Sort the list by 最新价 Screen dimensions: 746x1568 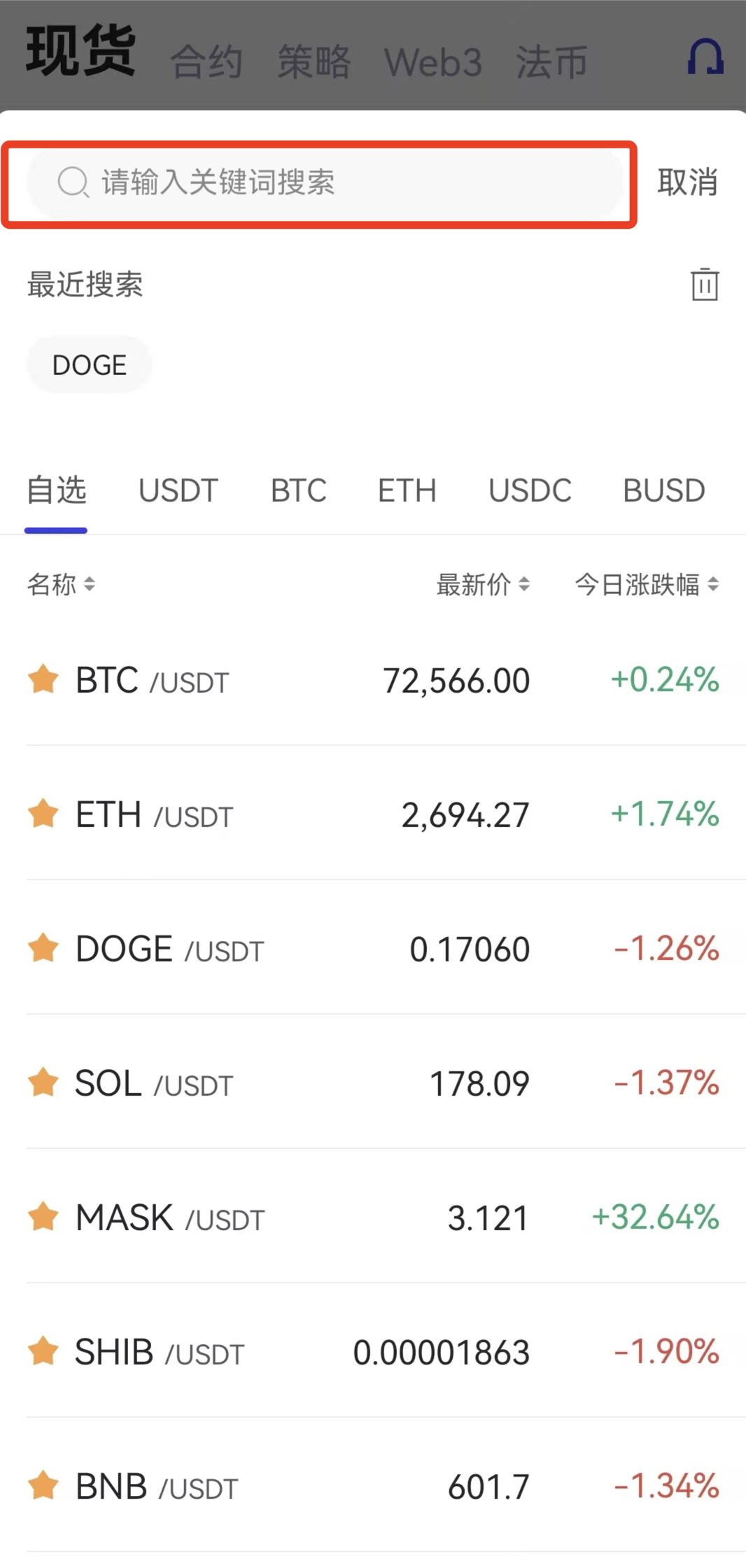pos(483,584)
